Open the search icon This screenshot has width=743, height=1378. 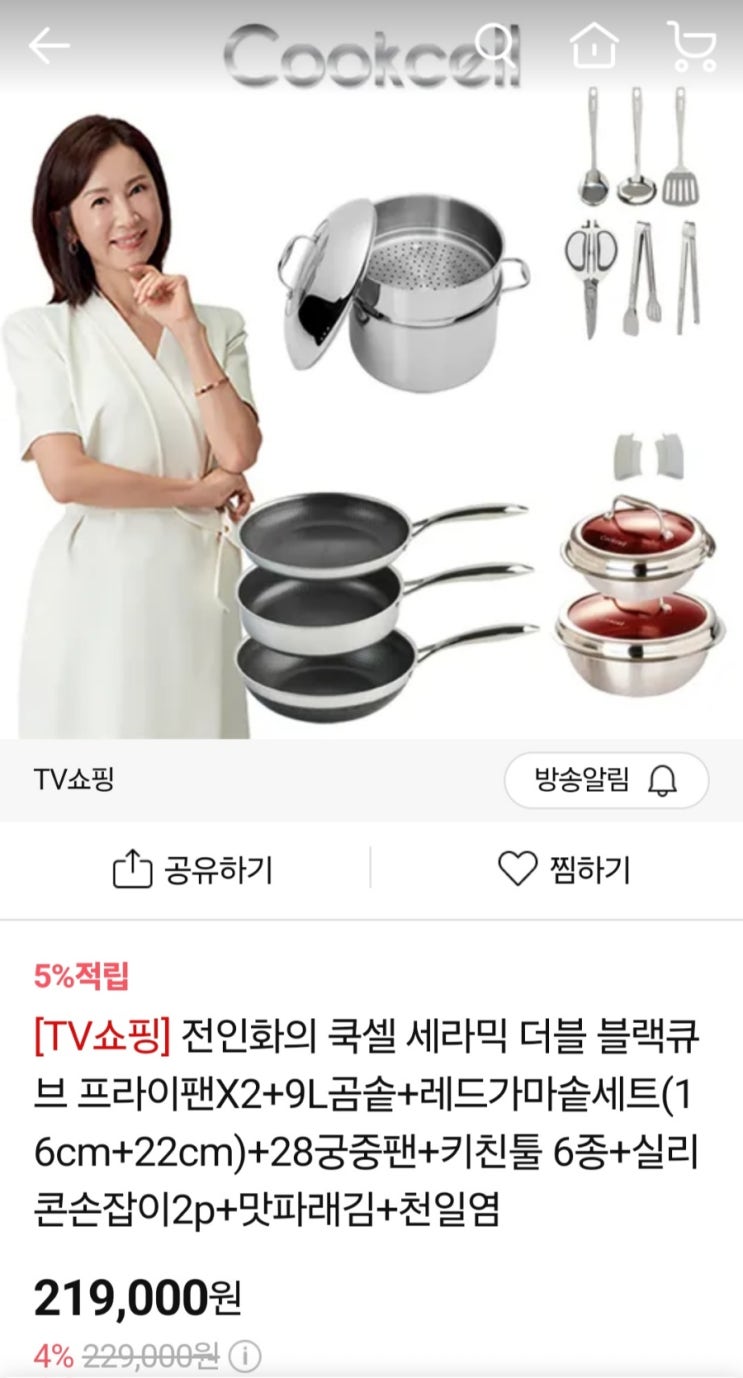(x=495, y=43)
